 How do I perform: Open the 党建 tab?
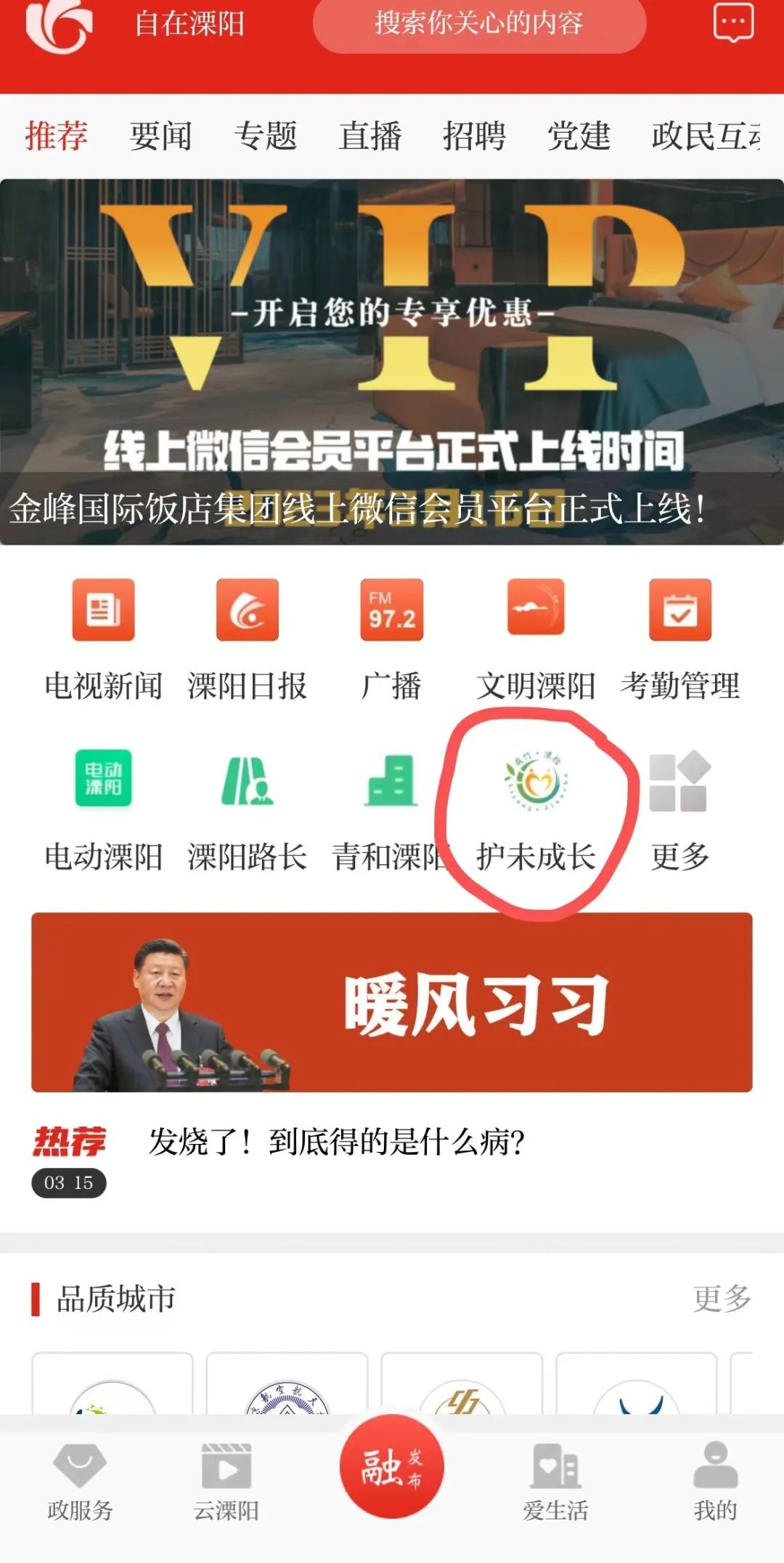[579, 136]
